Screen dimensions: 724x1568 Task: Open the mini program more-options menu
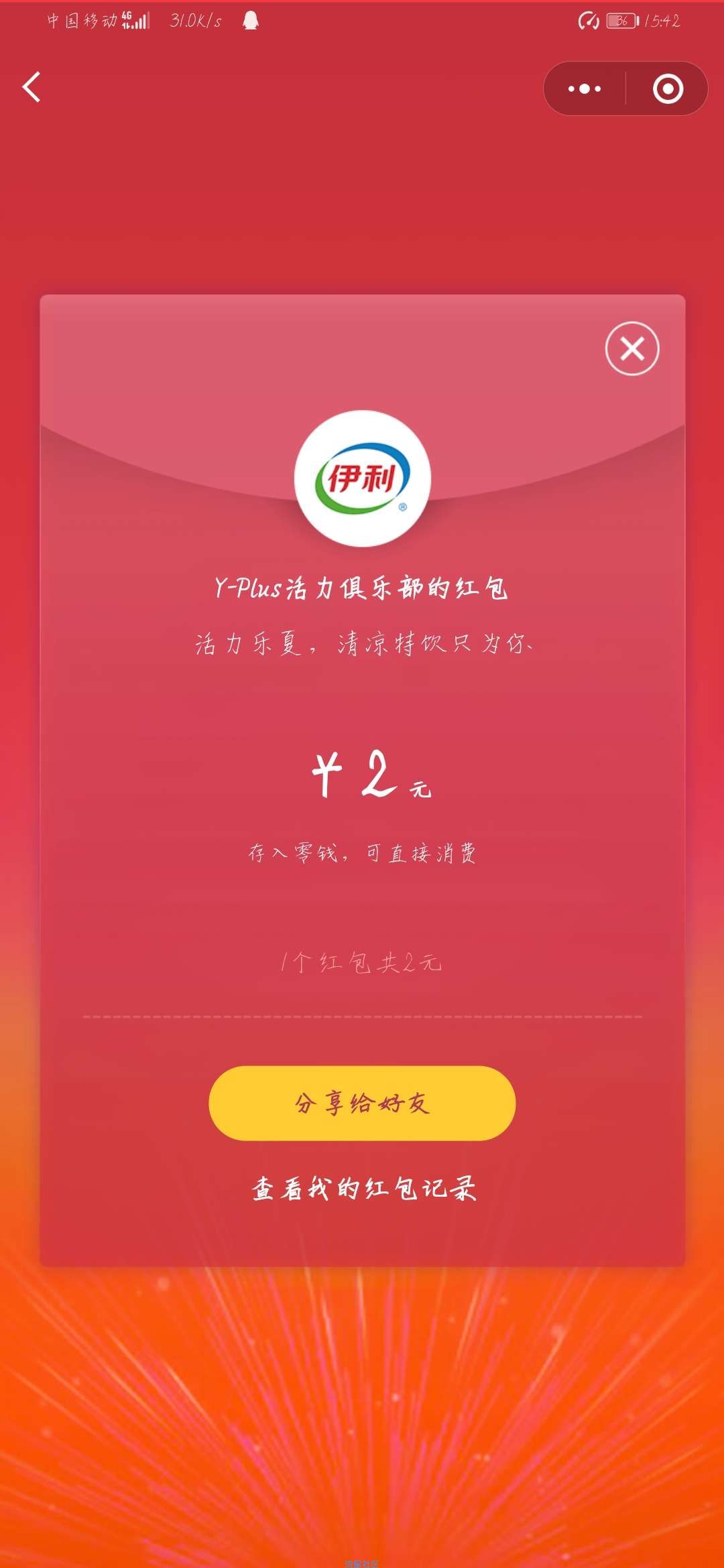pyautogui.click(x=585, y=88)
